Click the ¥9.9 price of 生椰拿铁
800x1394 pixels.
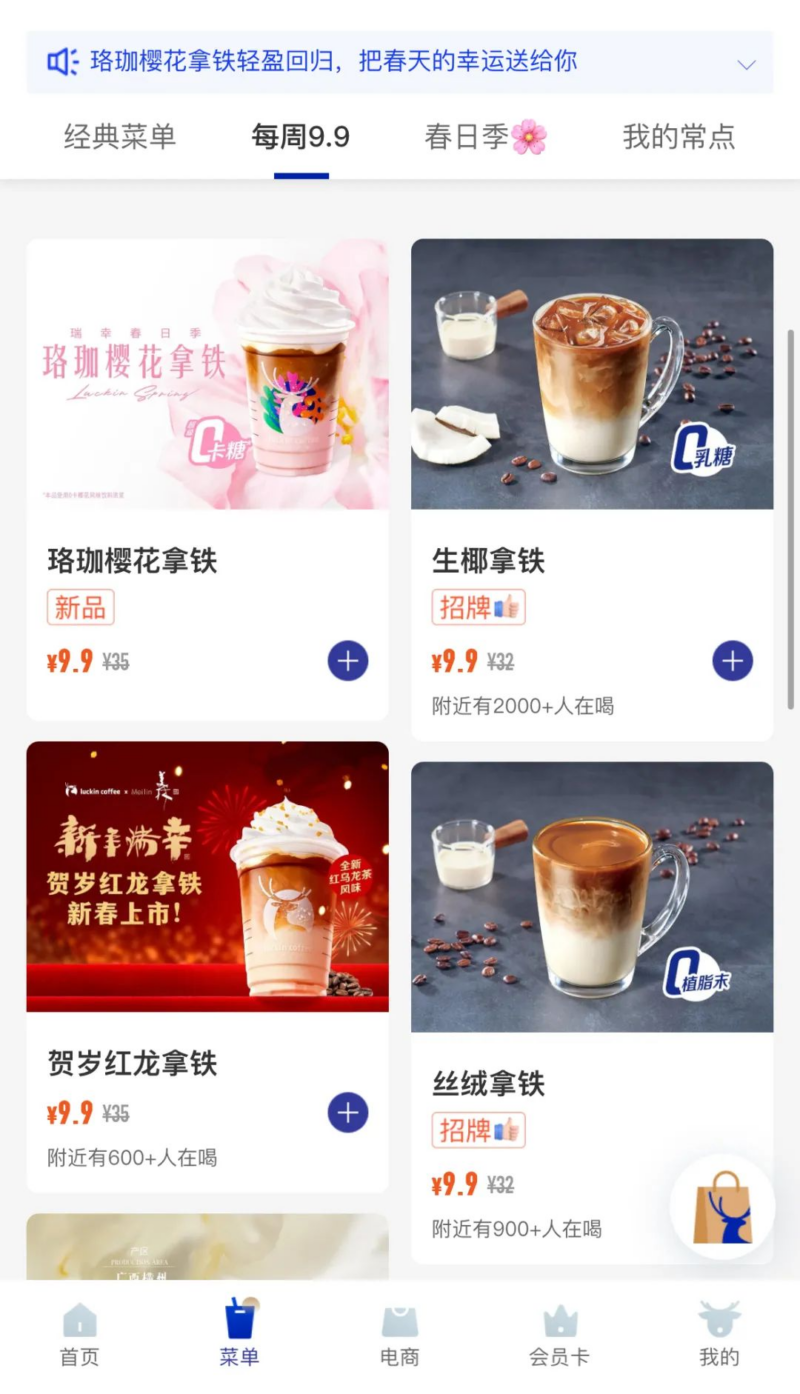[457, 660]
